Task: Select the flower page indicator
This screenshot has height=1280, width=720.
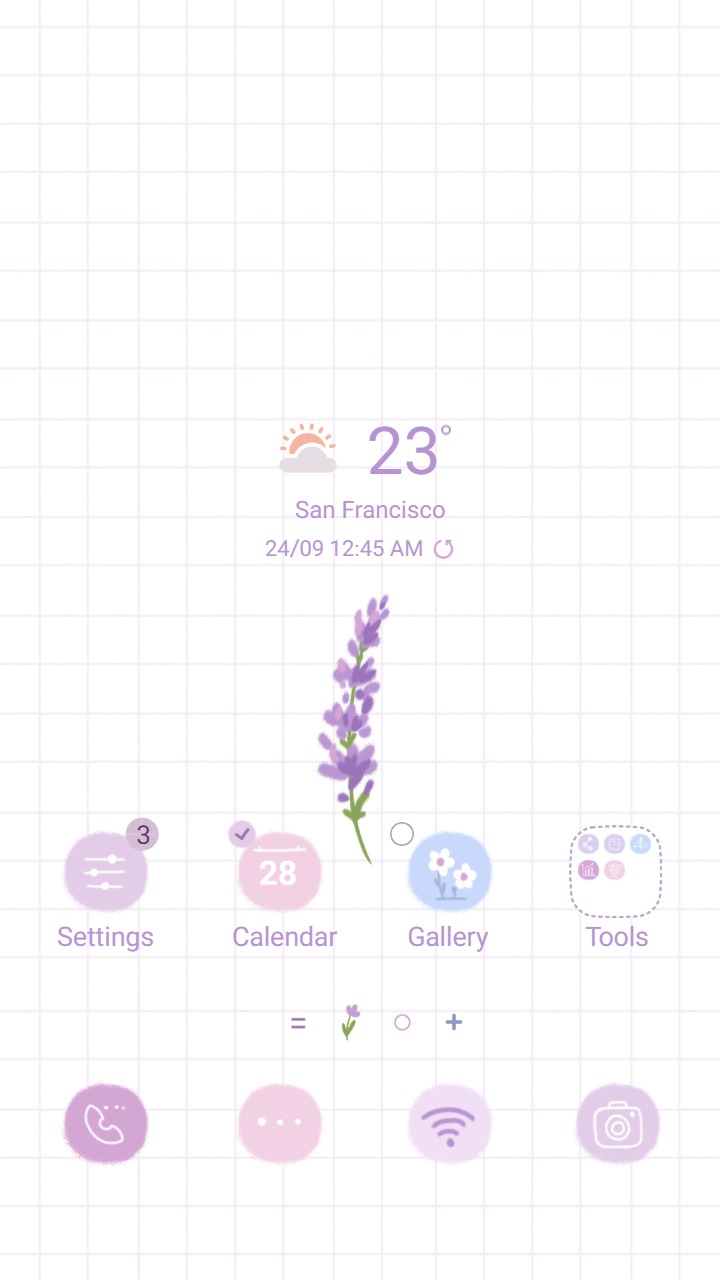Action: click(348, 1022)
